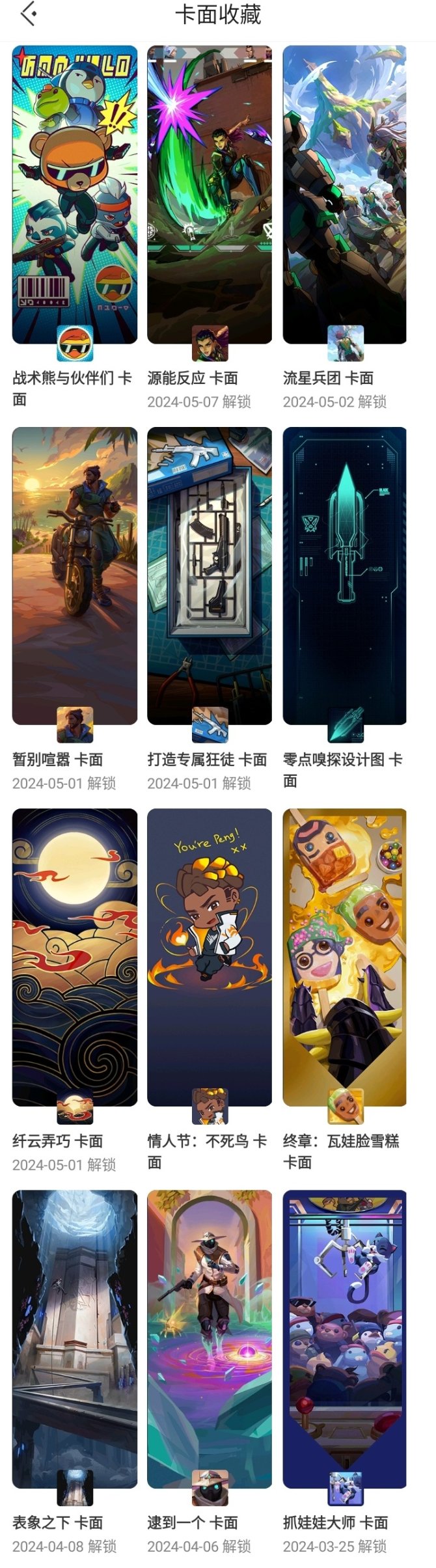Tap the 打造专属狂徒 卡面 card
The width and height of the screenshot is (436, 1568).
(210, 576)
